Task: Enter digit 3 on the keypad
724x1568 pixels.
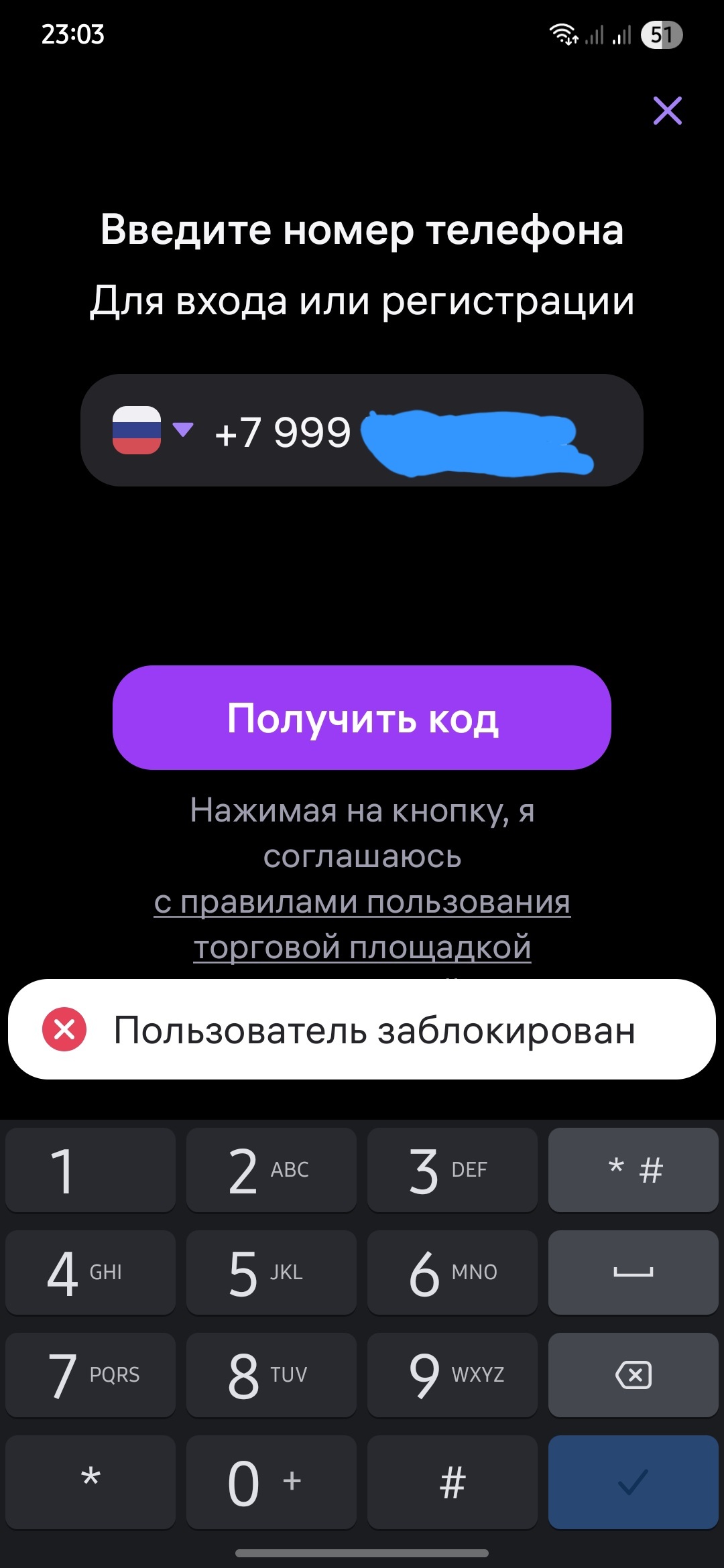Action: point(452,1170)
